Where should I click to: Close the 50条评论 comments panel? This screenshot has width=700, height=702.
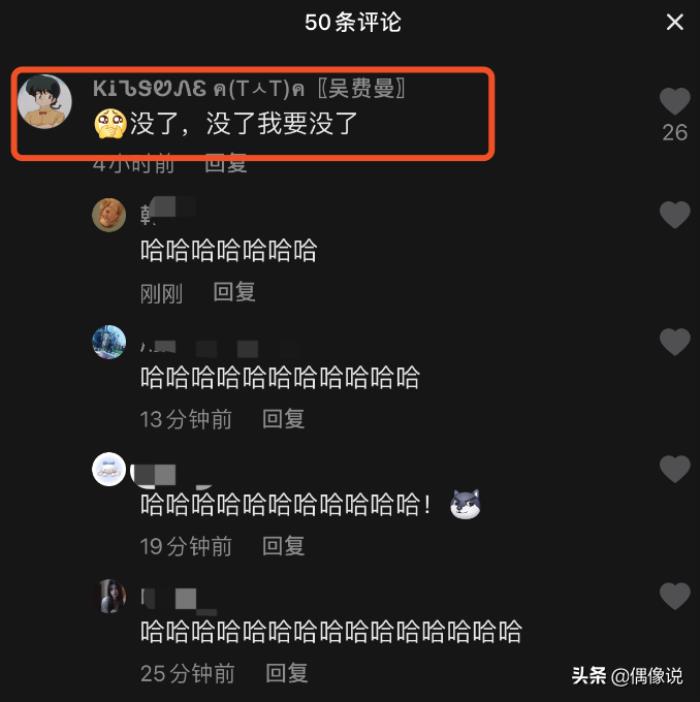(675, 22)
